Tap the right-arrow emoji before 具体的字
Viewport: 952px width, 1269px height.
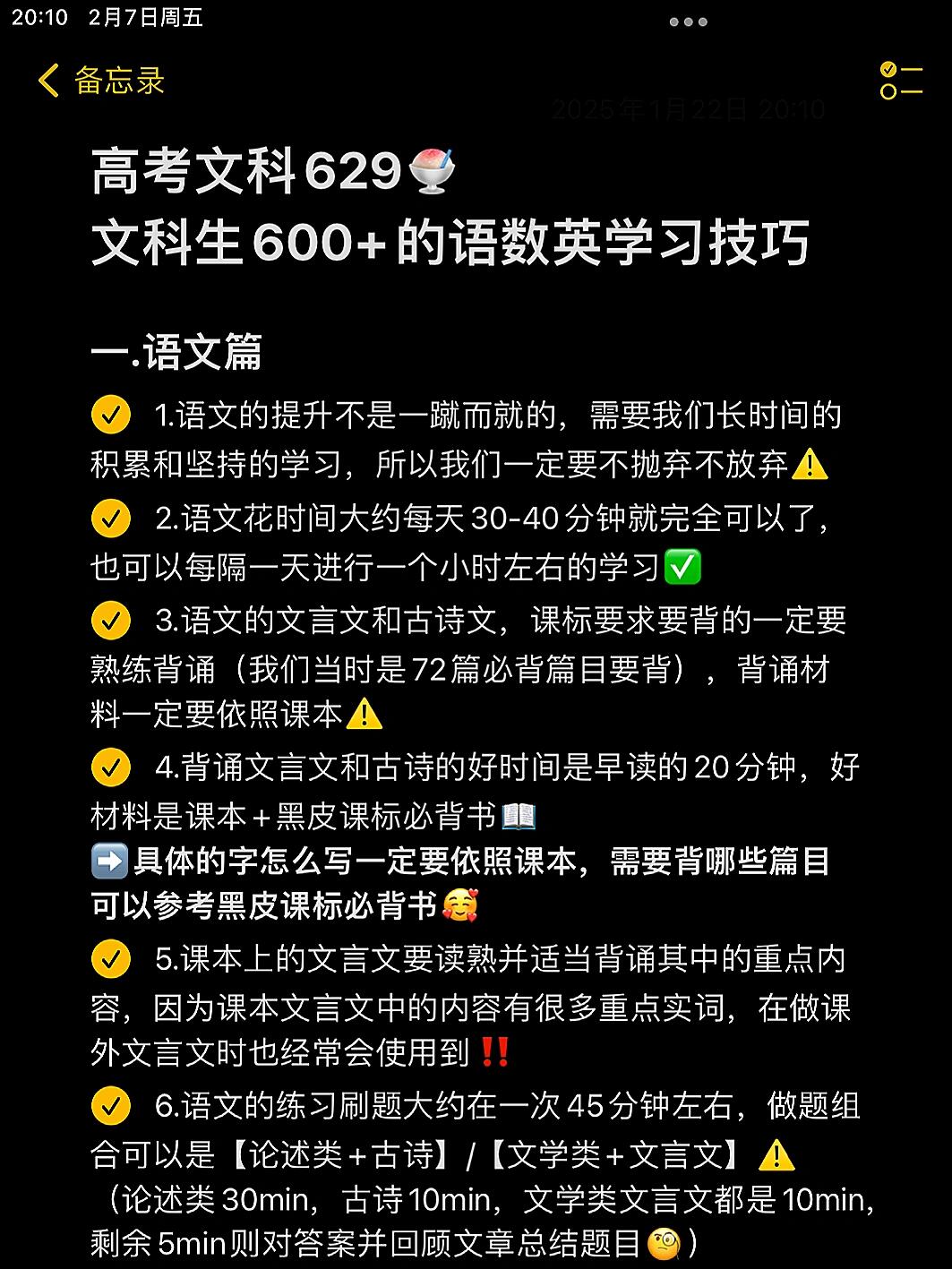109,862
